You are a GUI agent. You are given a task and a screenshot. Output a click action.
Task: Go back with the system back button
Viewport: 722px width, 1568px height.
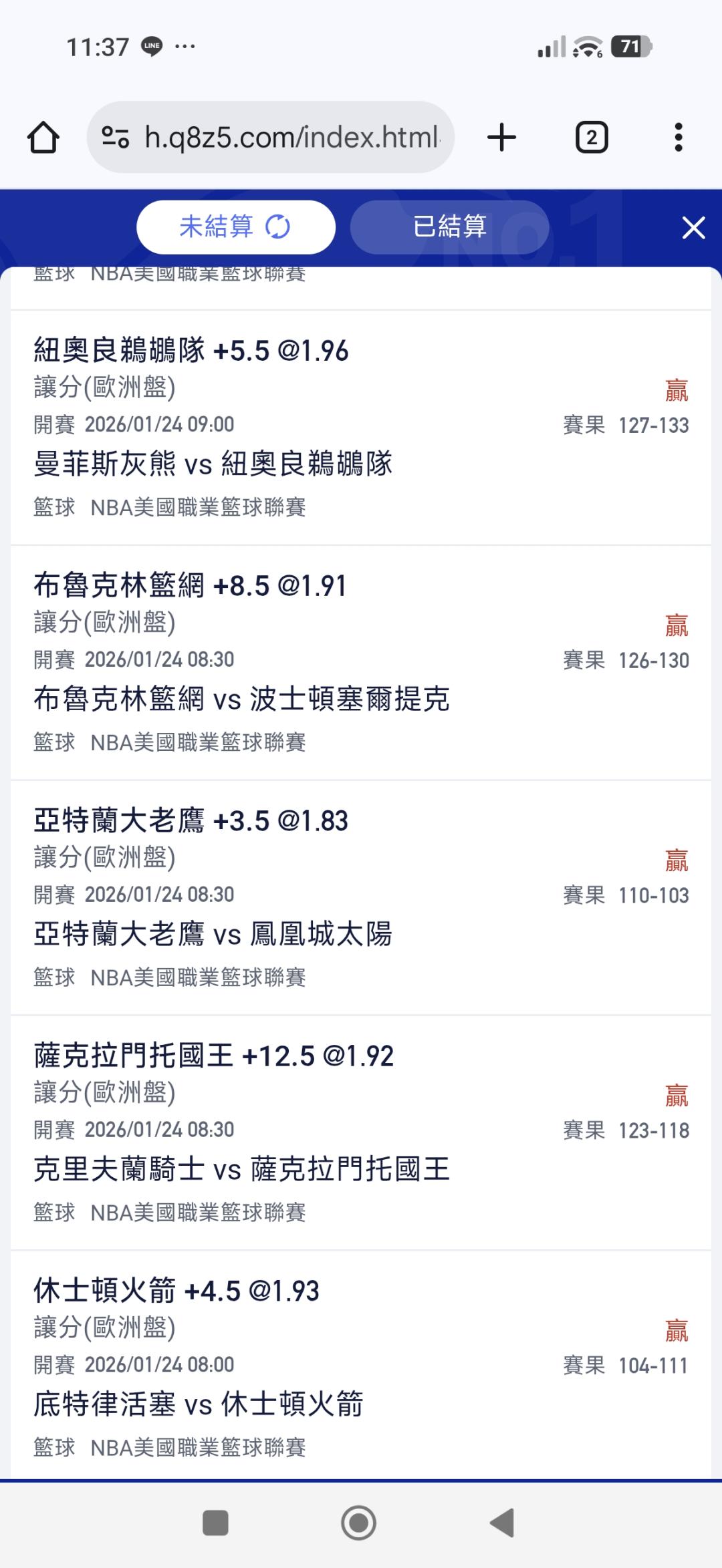click(x=503, y=1523)
